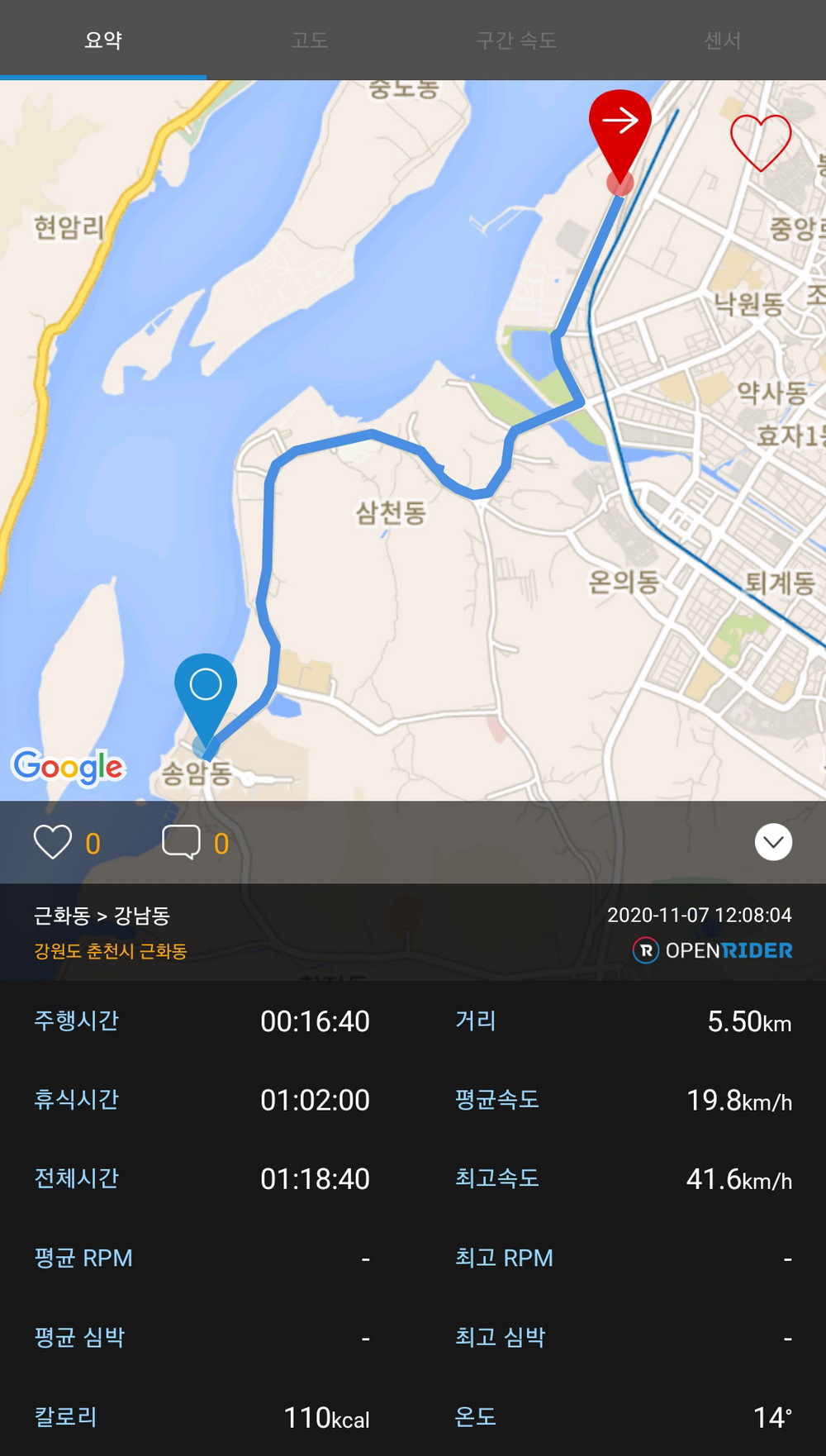
Task: Collapse the panel with the down chevron
Action: click(773, 842)
